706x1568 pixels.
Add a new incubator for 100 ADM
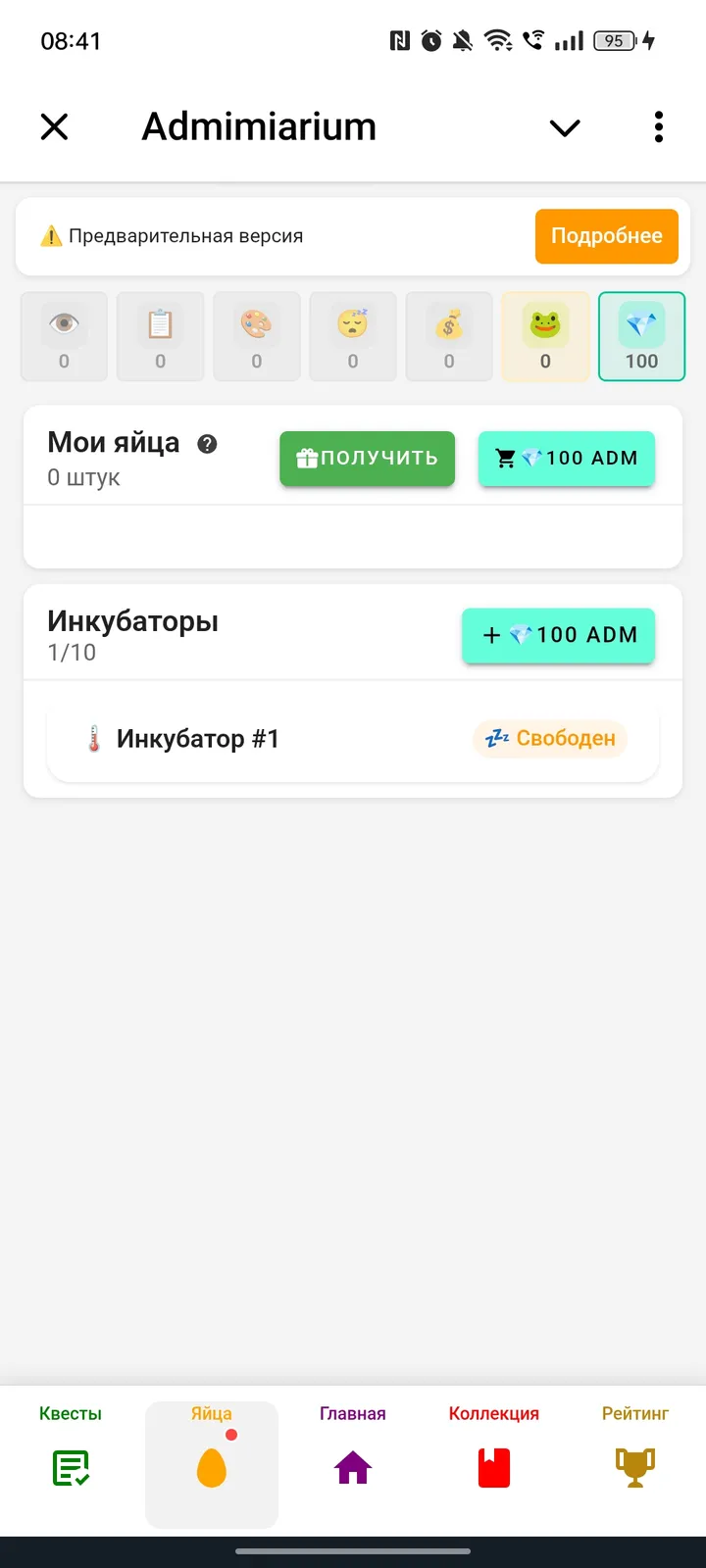(x=558, y=635)
